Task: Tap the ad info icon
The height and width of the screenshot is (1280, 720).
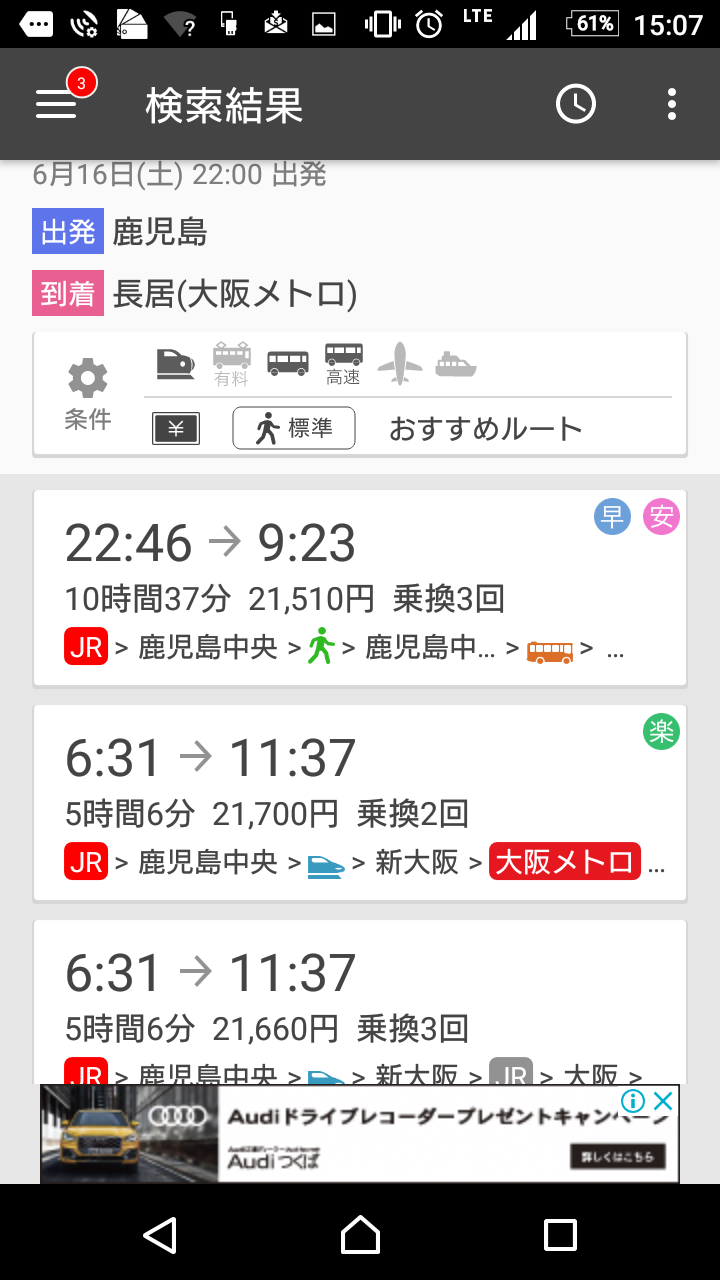Action: point(633,1101)
